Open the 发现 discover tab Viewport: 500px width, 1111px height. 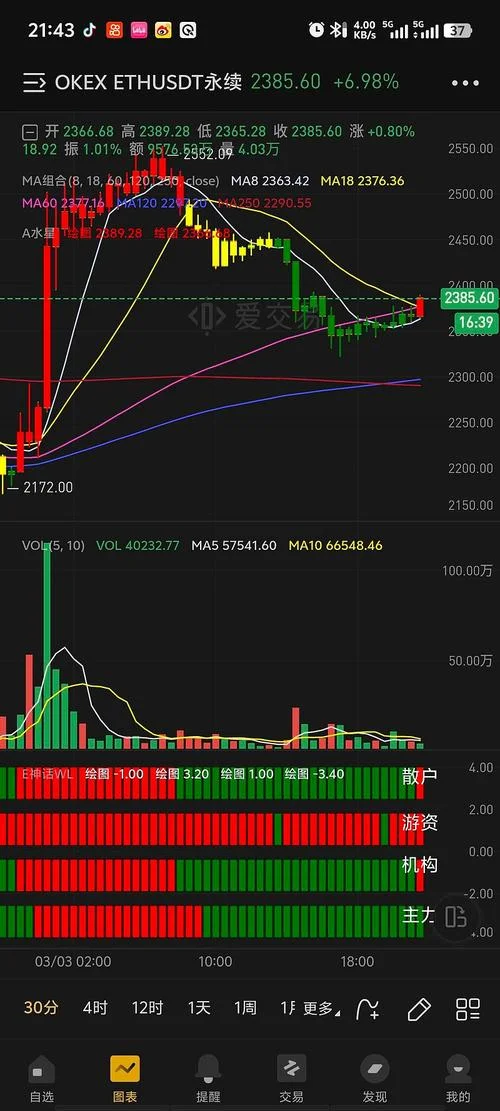pos(375,1079)
